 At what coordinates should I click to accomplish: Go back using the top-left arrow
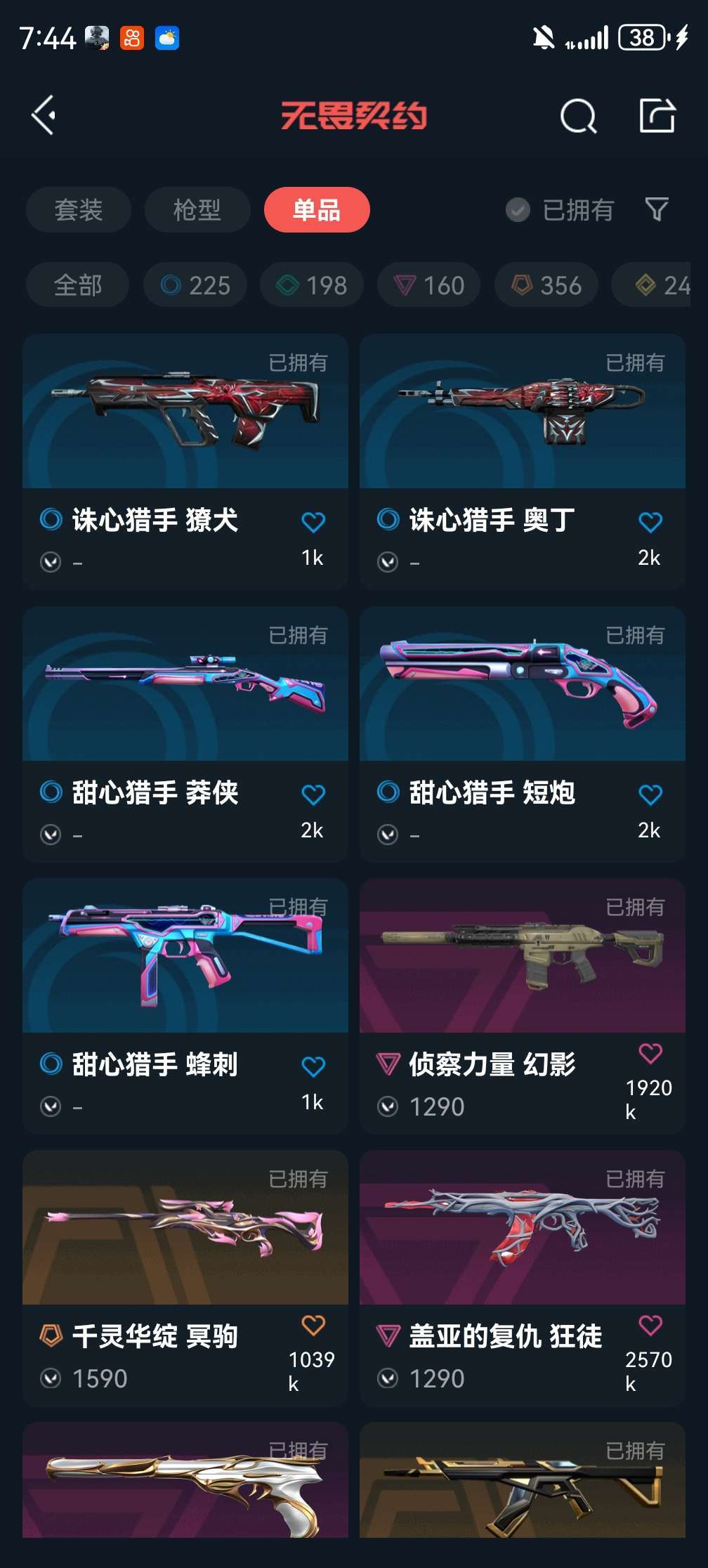pos(44,115)
